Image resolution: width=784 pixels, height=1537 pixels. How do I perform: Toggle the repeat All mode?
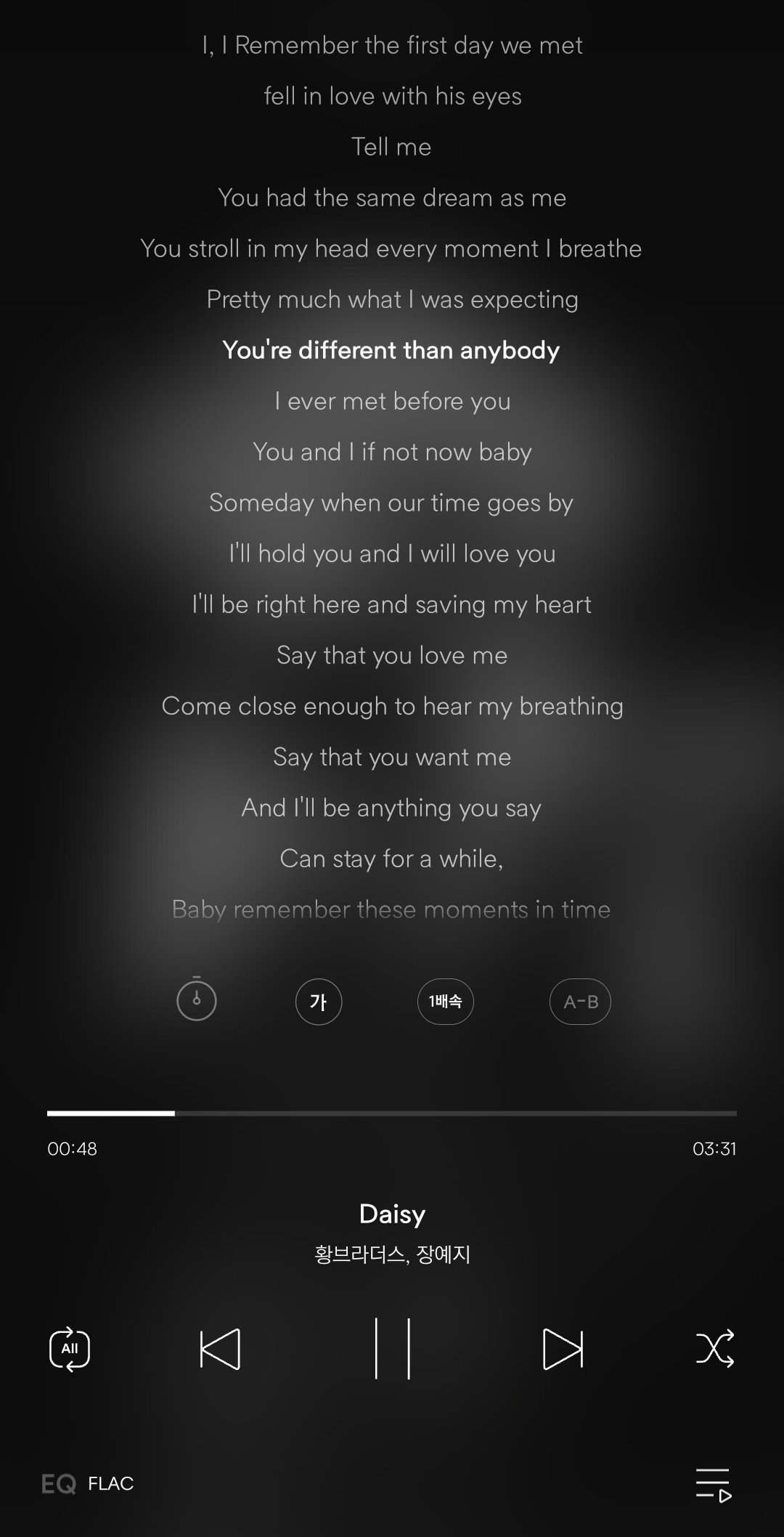coord(70,1350)
